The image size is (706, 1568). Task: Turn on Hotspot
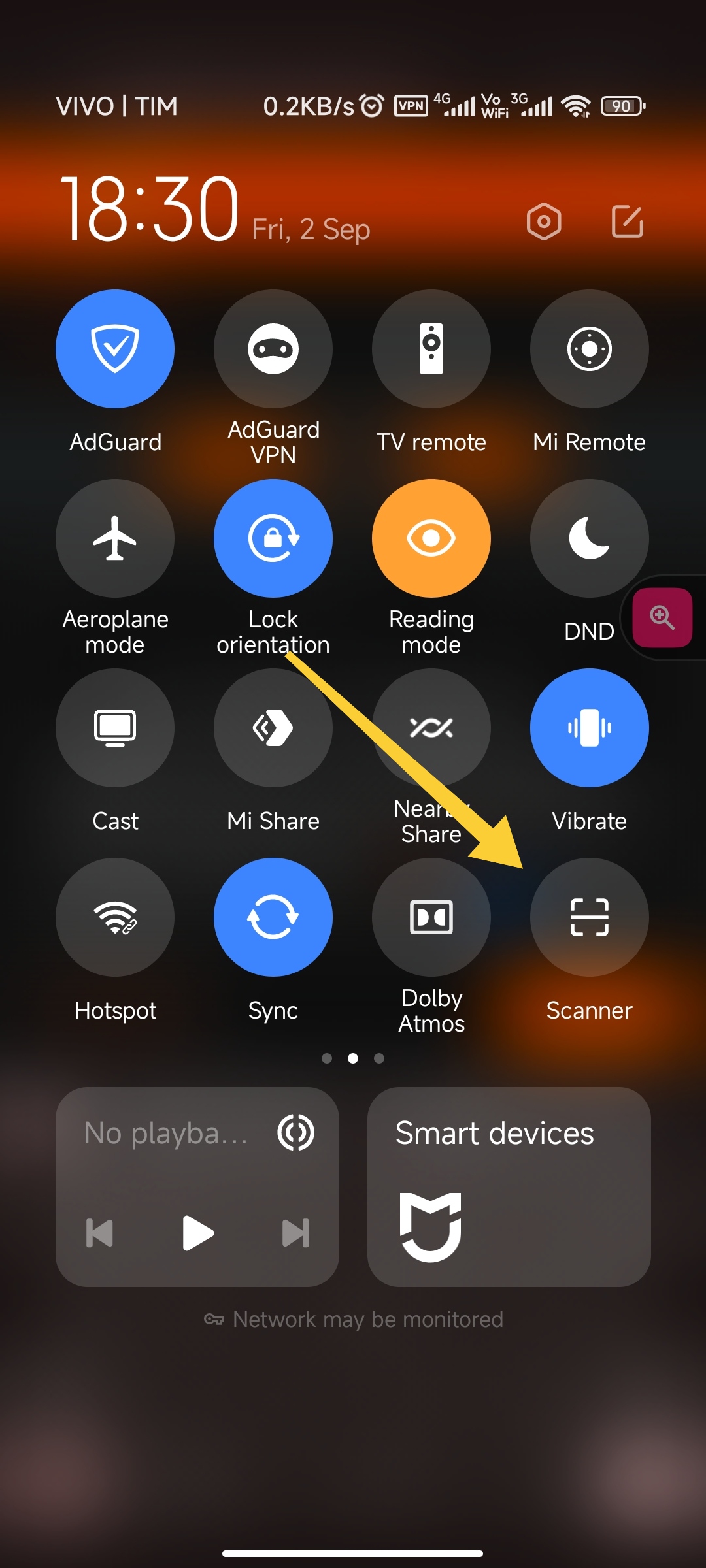pyautogui.click(x=115, y=917)
